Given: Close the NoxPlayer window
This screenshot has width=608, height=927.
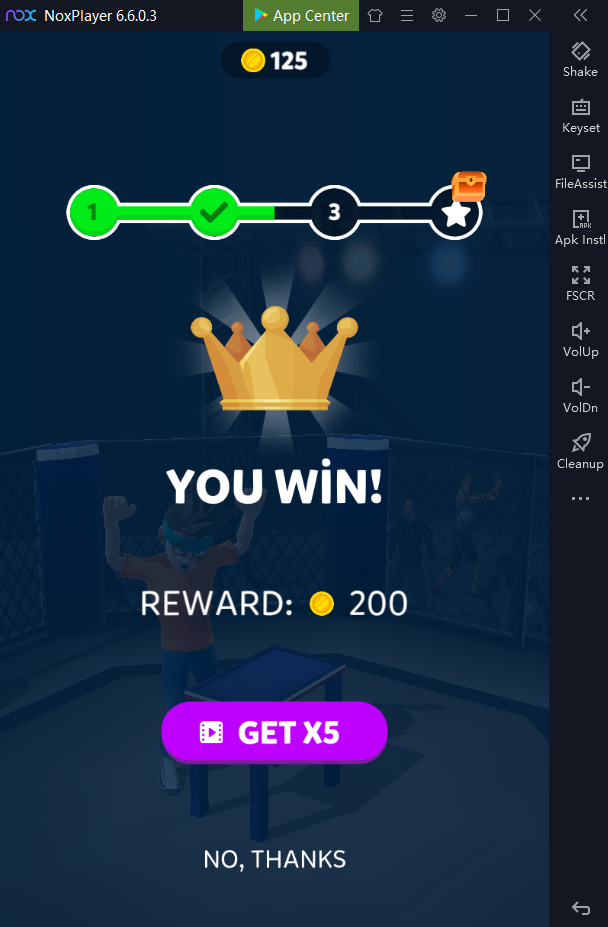Looking at the screenshot, I should [x=535, y=15].
